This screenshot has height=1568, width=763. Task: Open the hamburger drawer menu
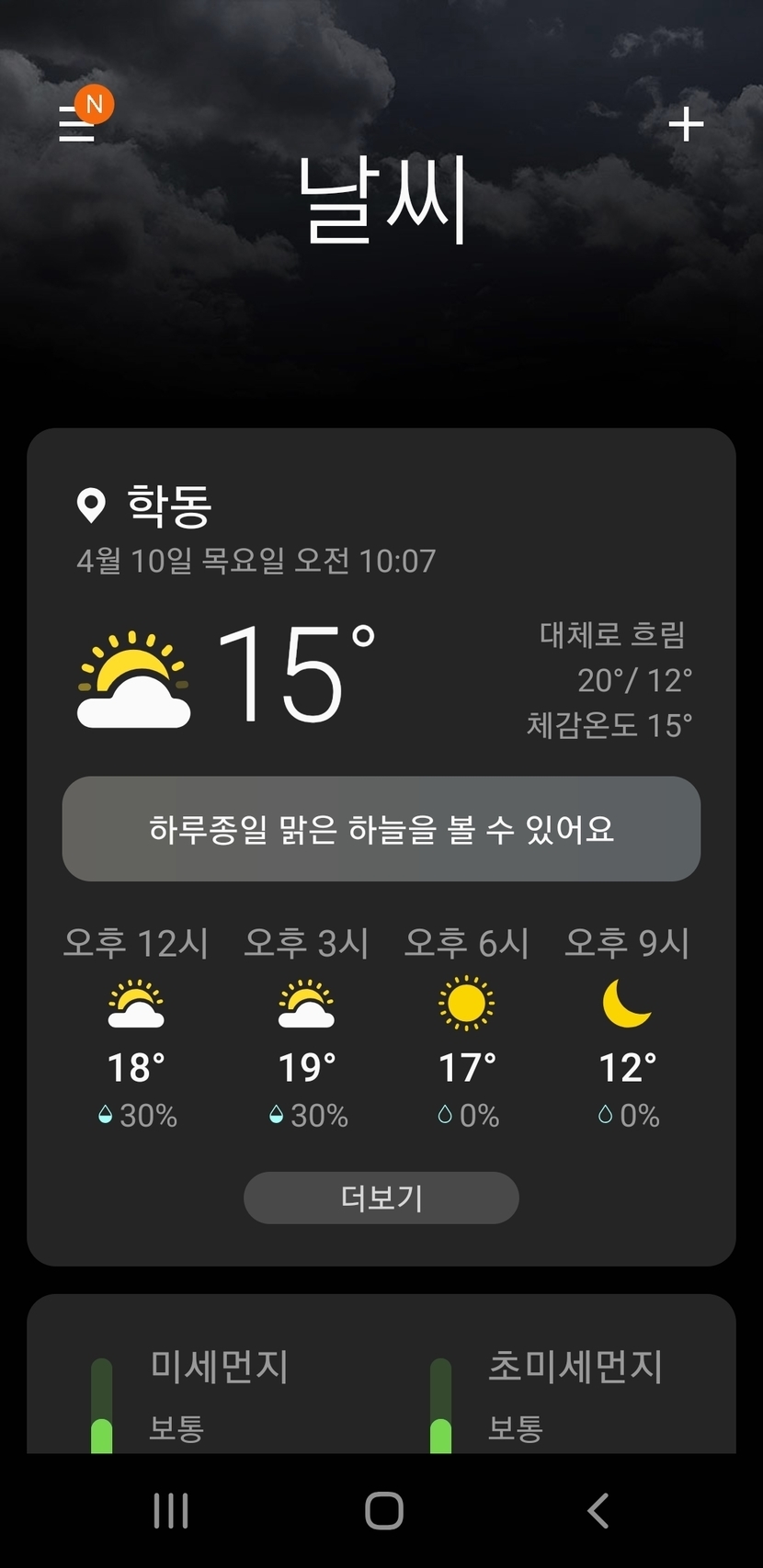point(77,124)
